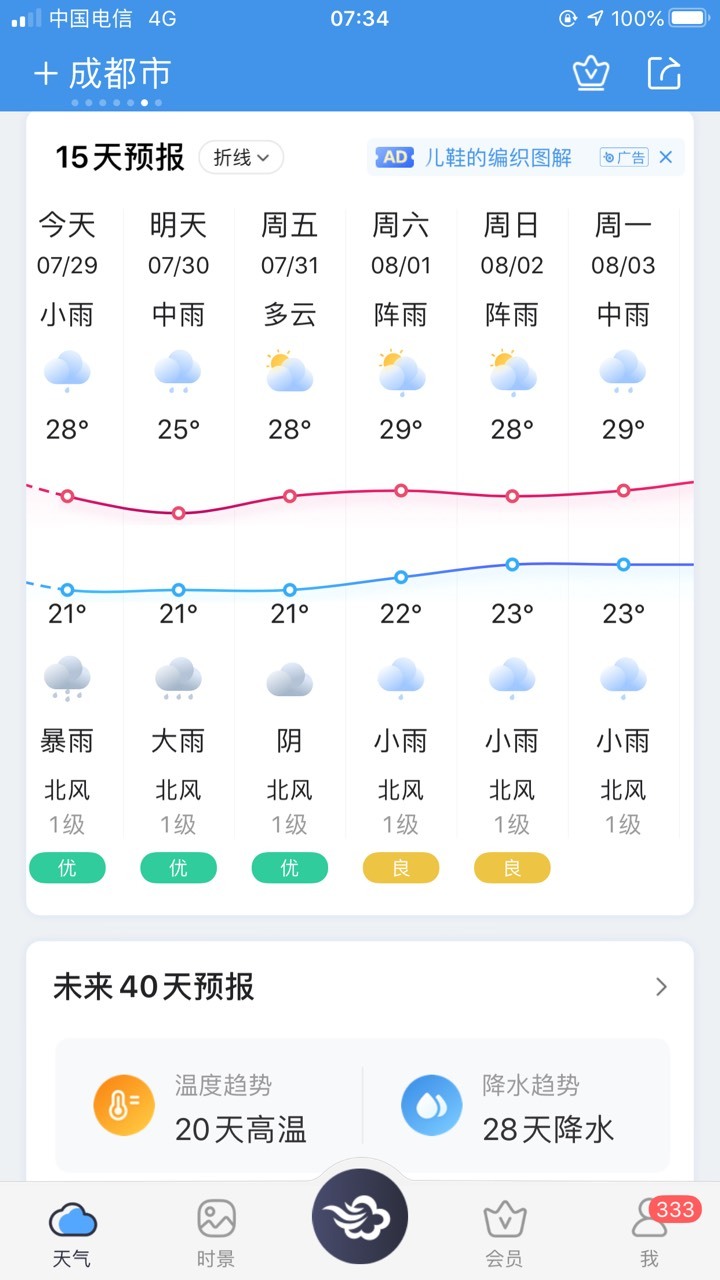
Task: Open the 未来40天预报 details
Action: click(360, 987)
